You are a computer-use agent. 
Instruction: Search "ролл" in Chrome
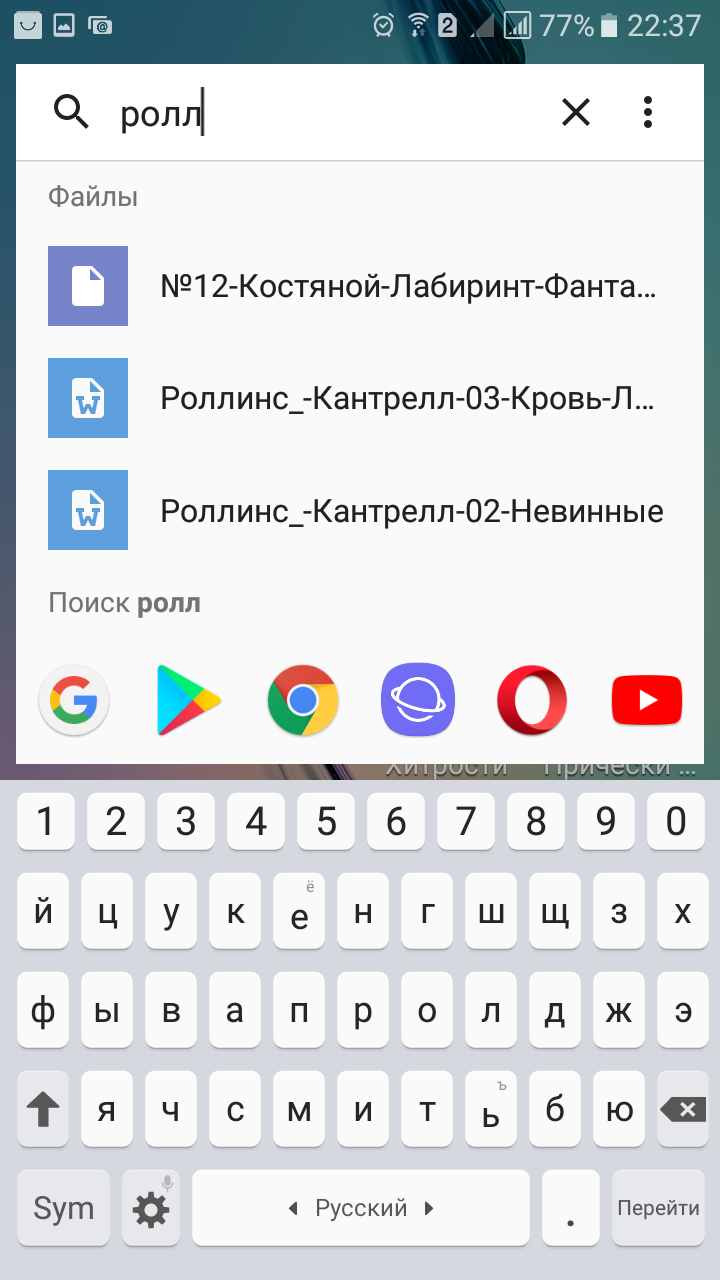coord(303,701)
